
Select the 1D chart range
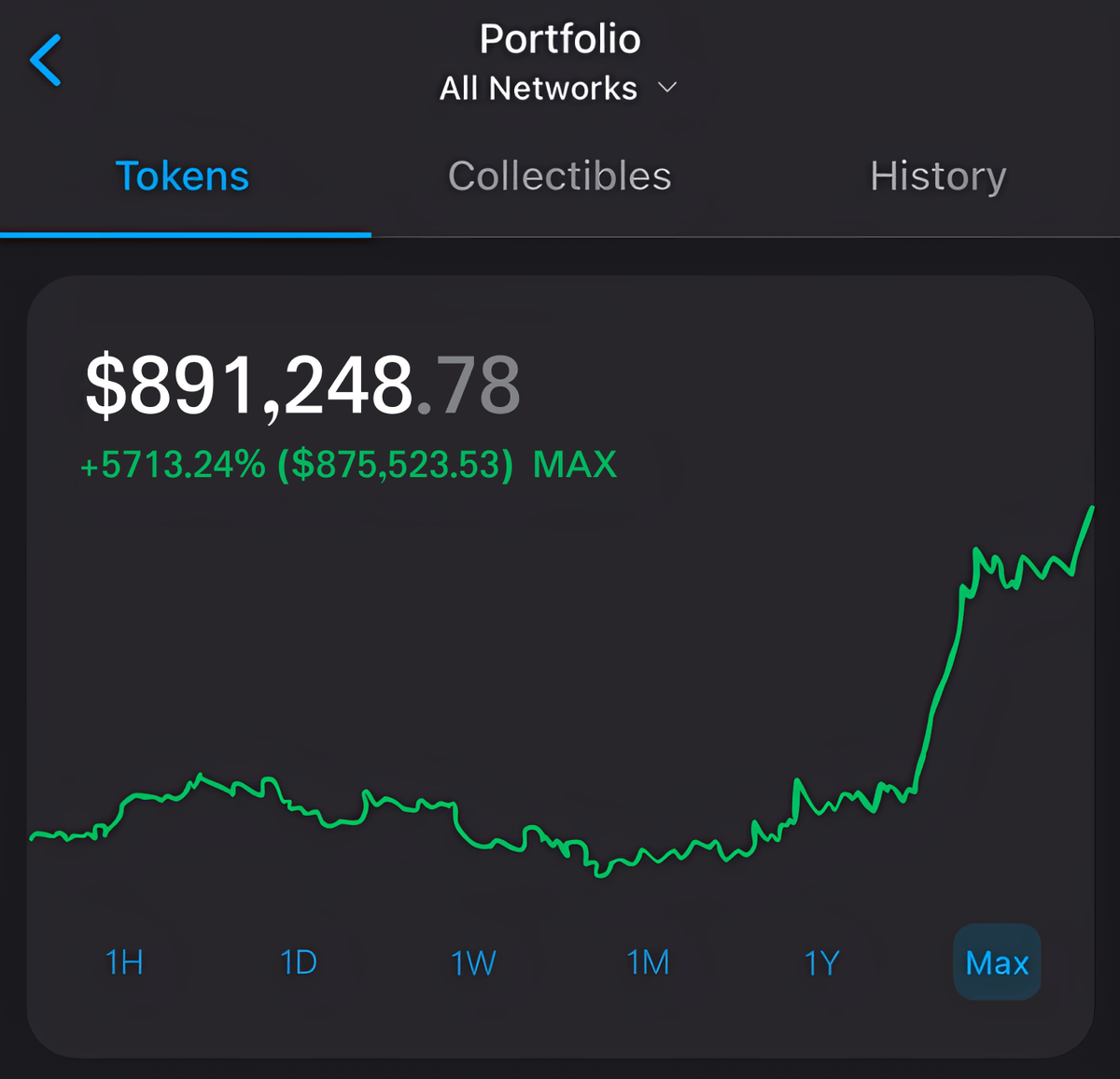coord(299,962)
